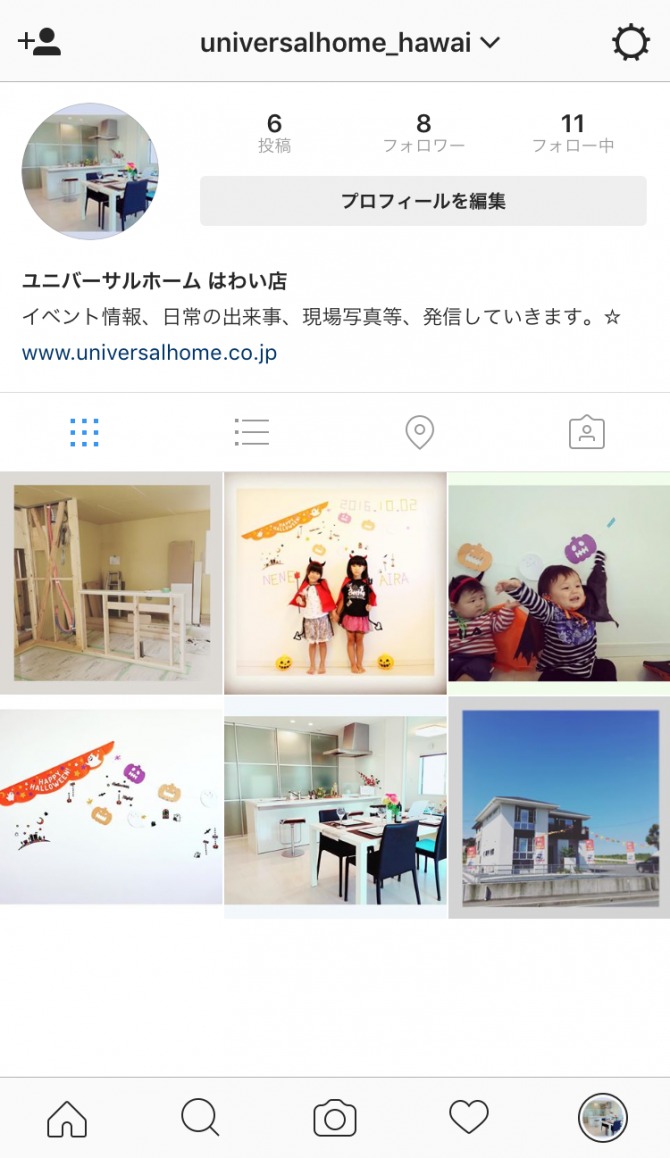Open the search magnifier tab
The width and height of the screenshot is (670, 1158).
[x=201, y=1117]
